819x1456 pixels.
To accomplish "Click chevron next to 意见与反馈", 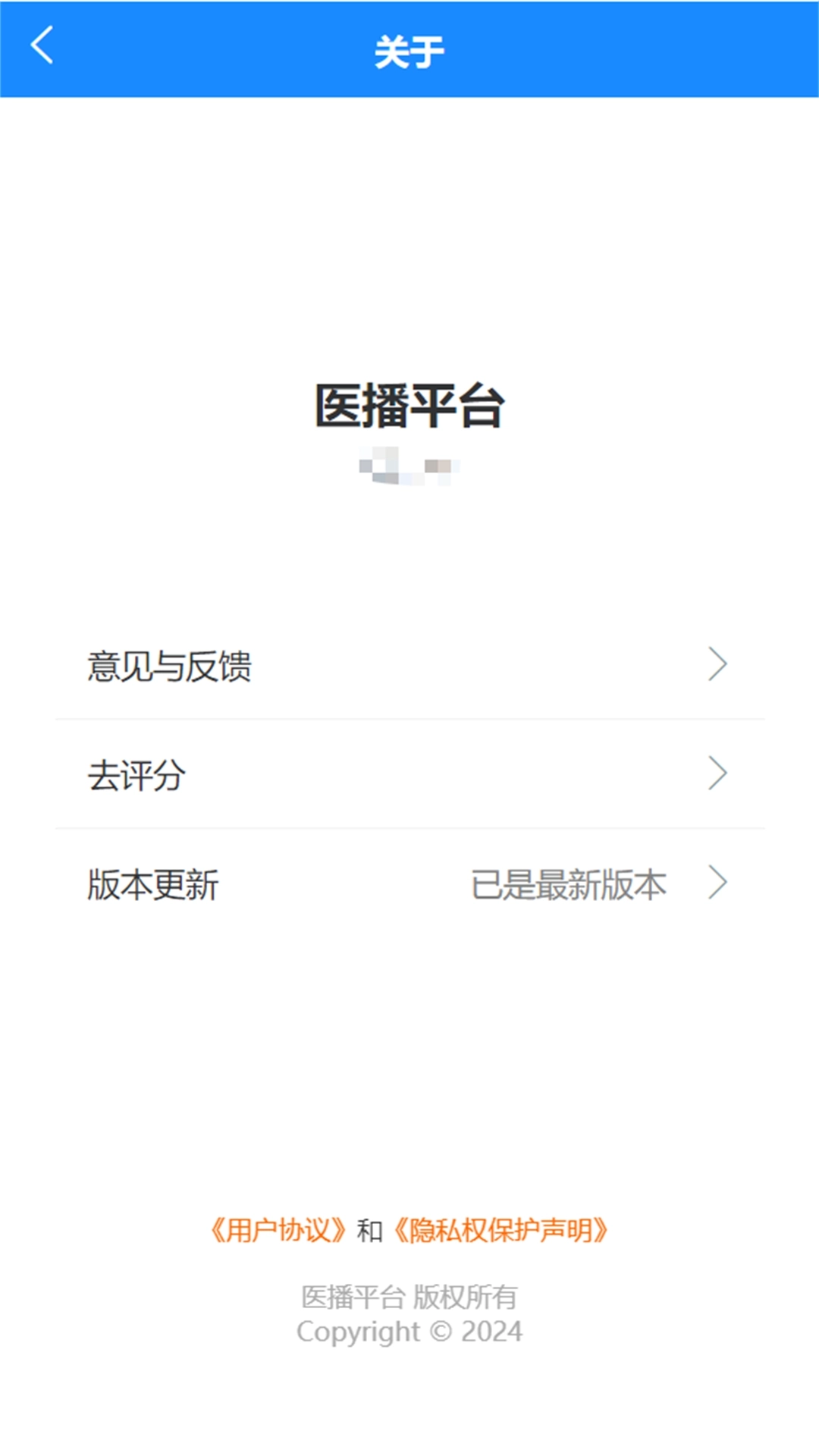I will tap(719, 666).
